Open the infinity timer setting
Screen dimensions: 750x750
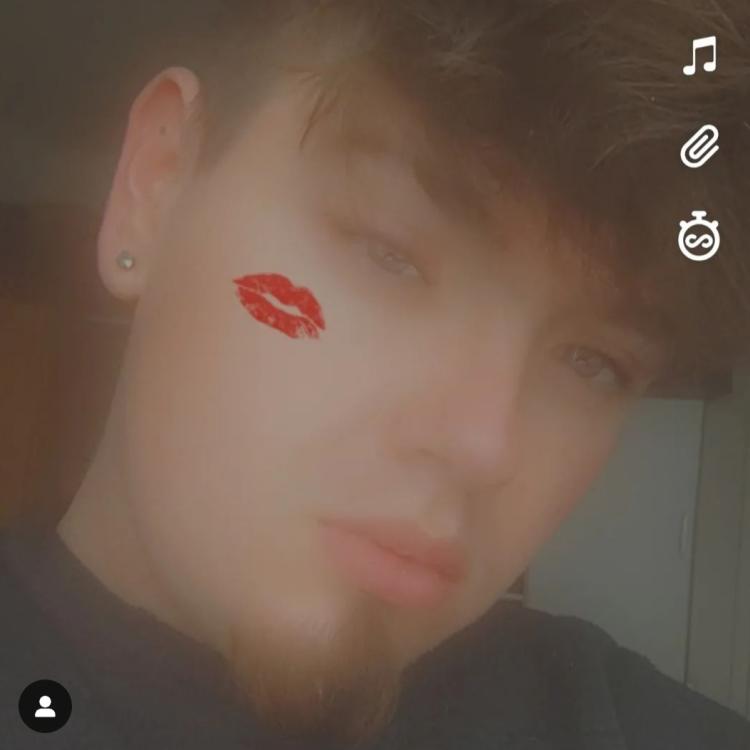coord(699,238)
